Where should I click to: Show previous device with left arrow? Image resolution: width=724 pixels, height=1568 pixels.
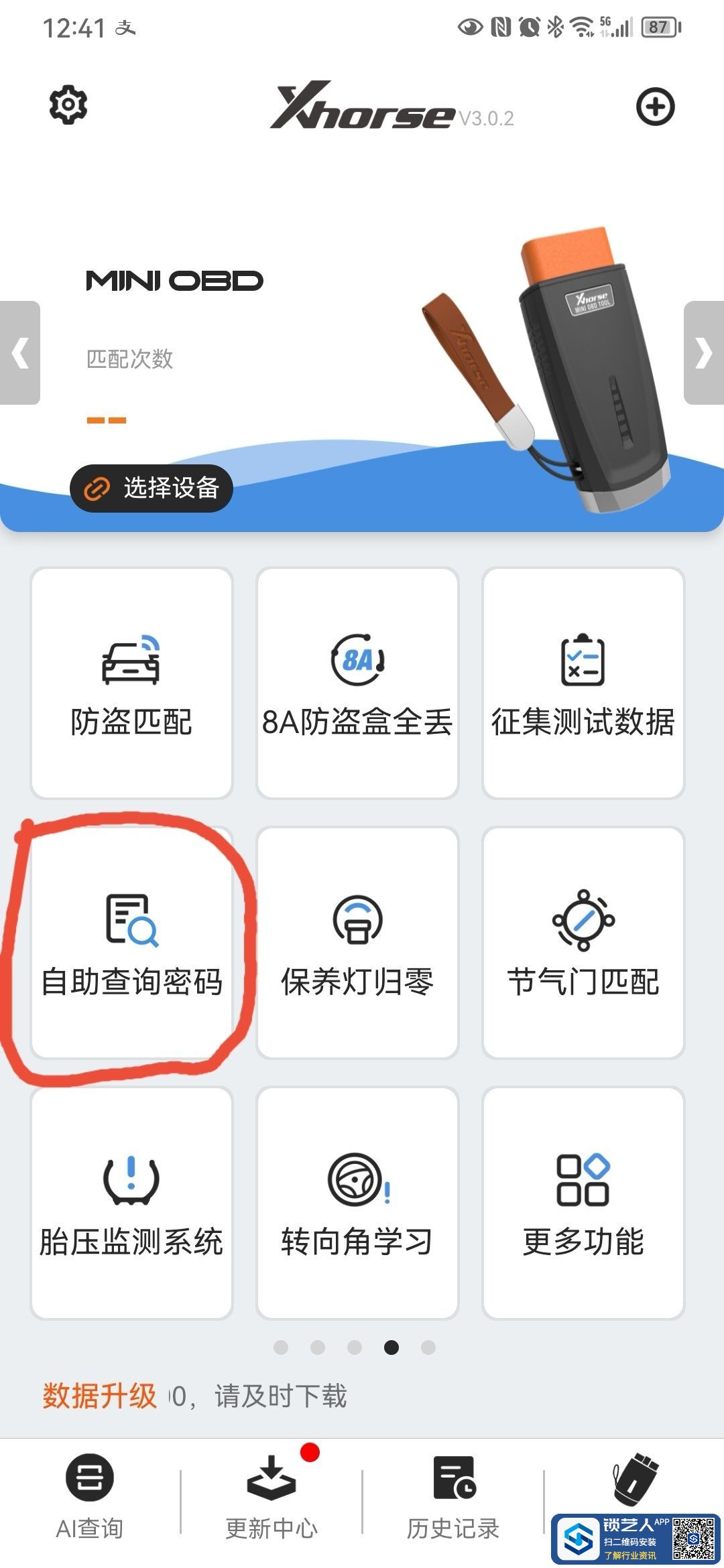click(x=20, y=353)
